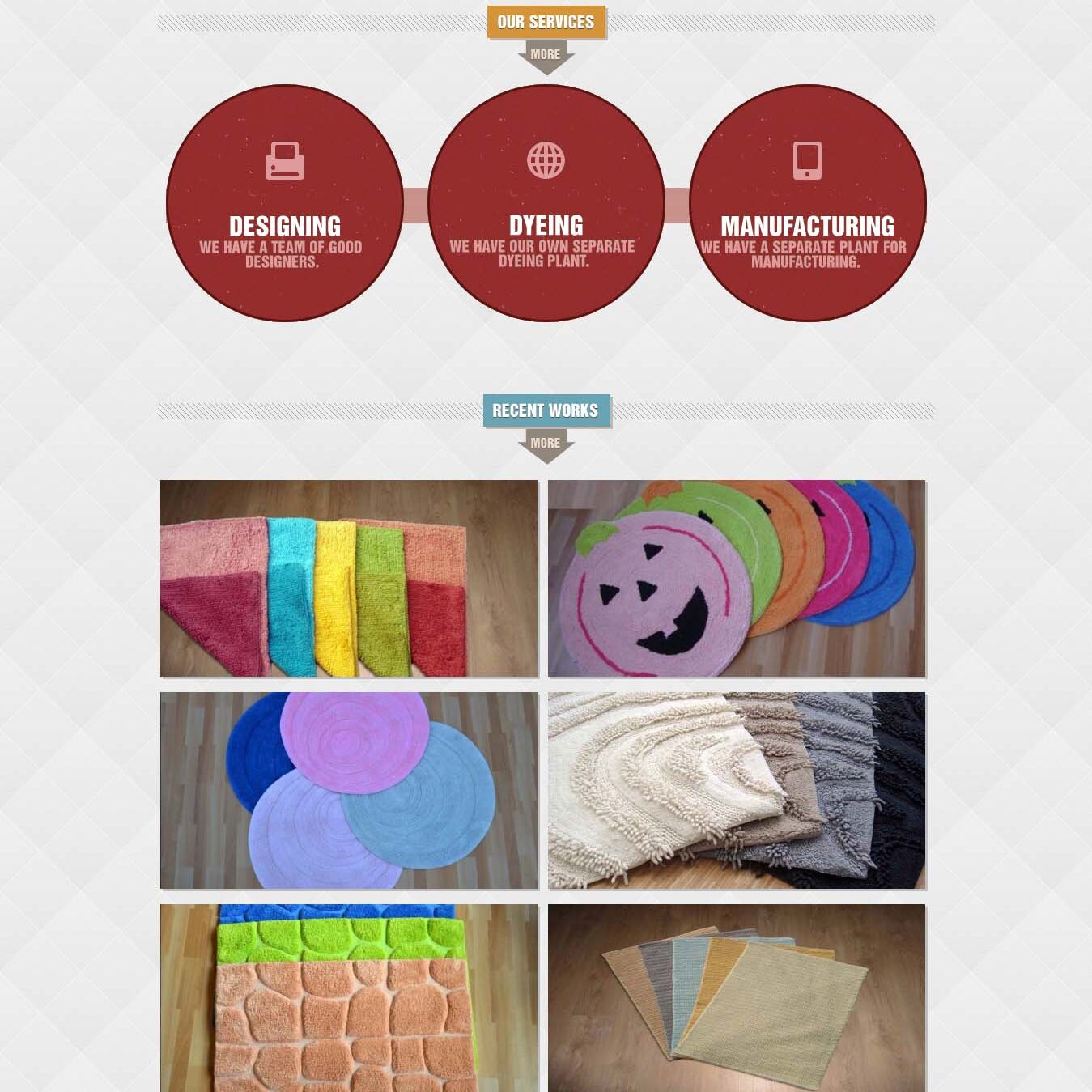Tap MORE under Recent Works
This screenshot has height=1092, width=1092.
(546, 444)
